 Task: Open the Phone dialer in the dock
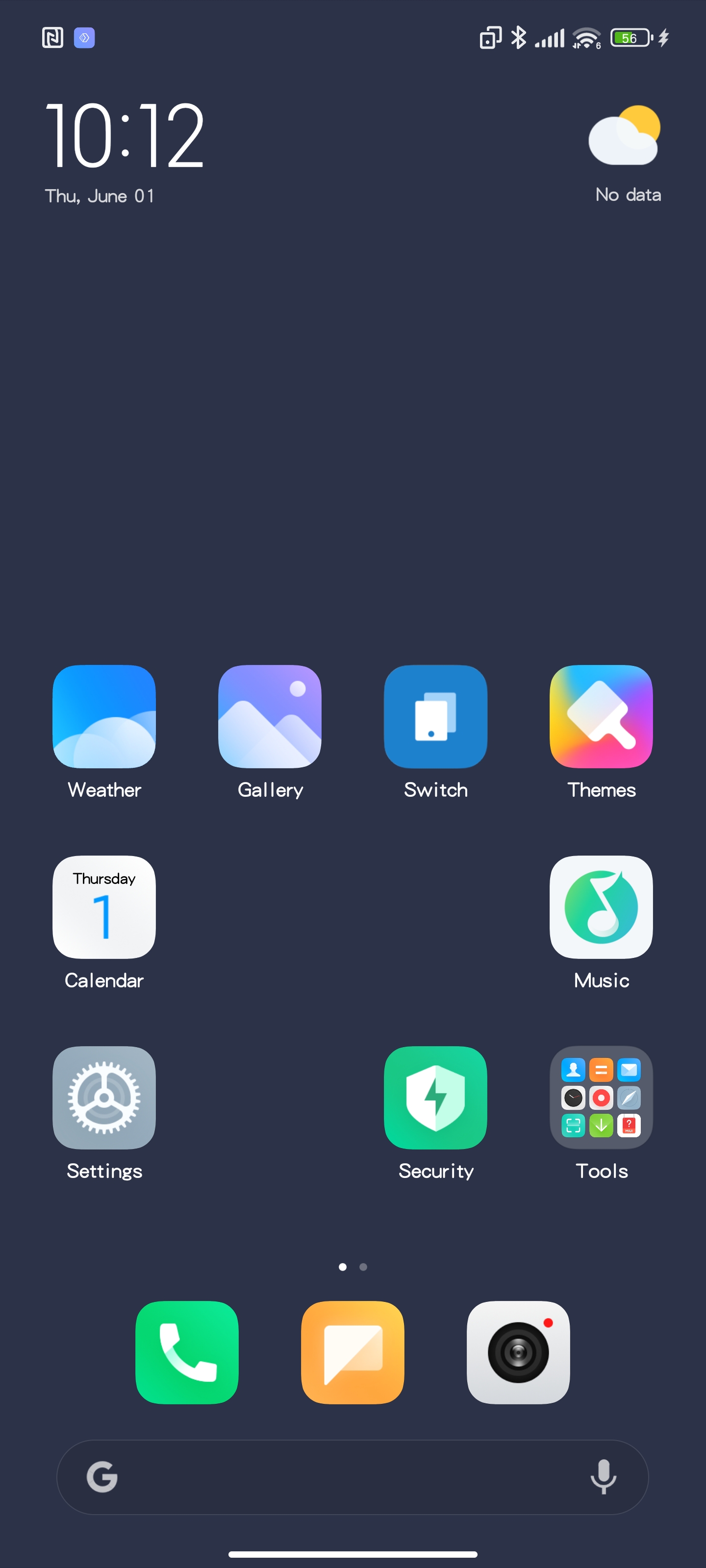point(187,1352)
